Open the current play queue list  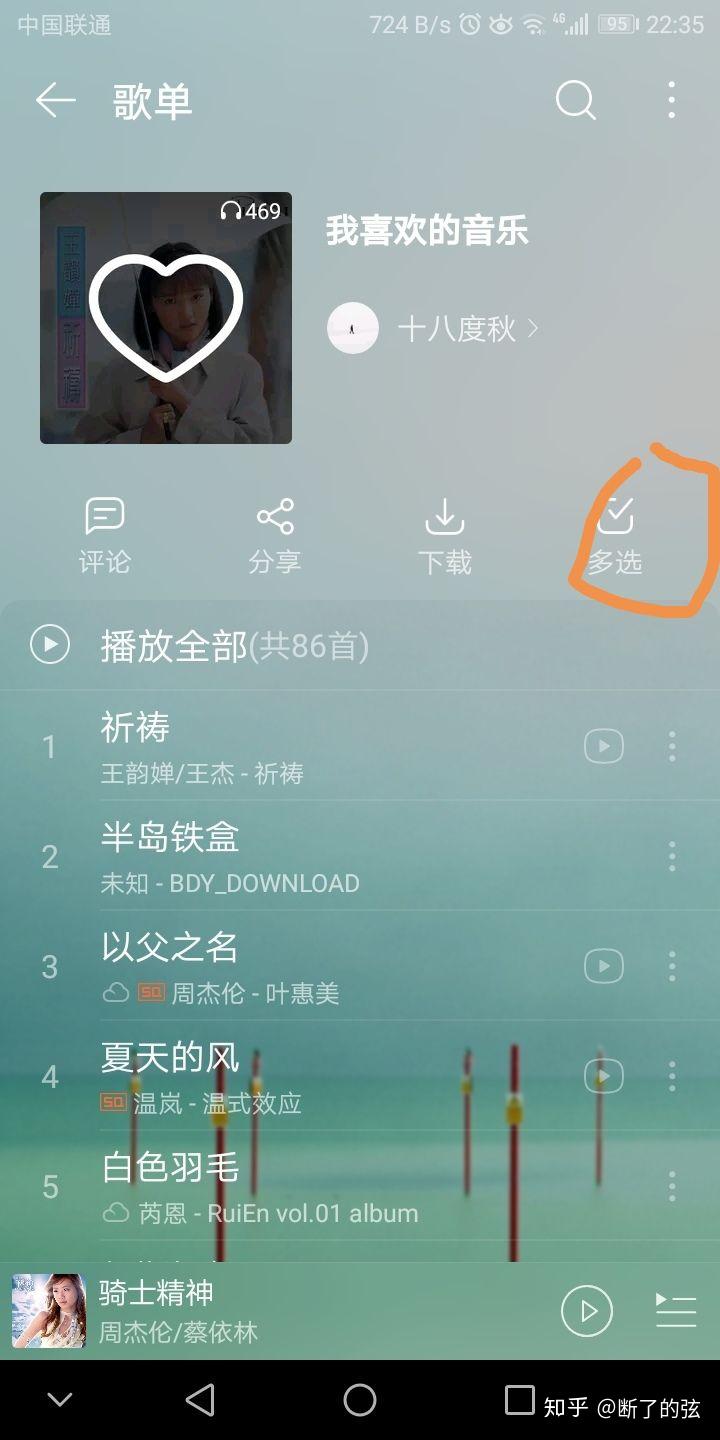tap(675, 1311)
